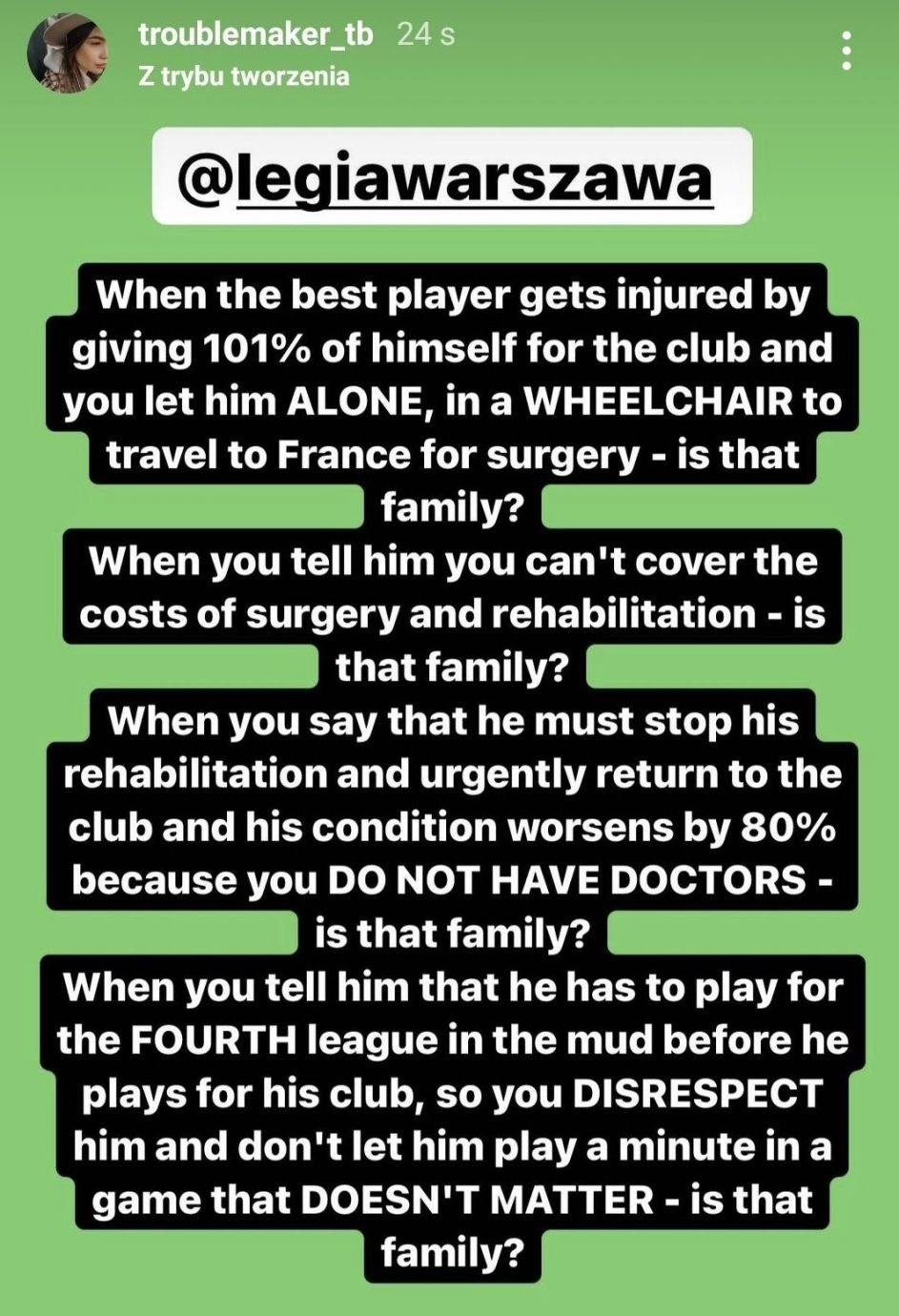The image size is (899, 1316).
Task: Open the troublemaker_tb username
Action: tap(255, 34)
